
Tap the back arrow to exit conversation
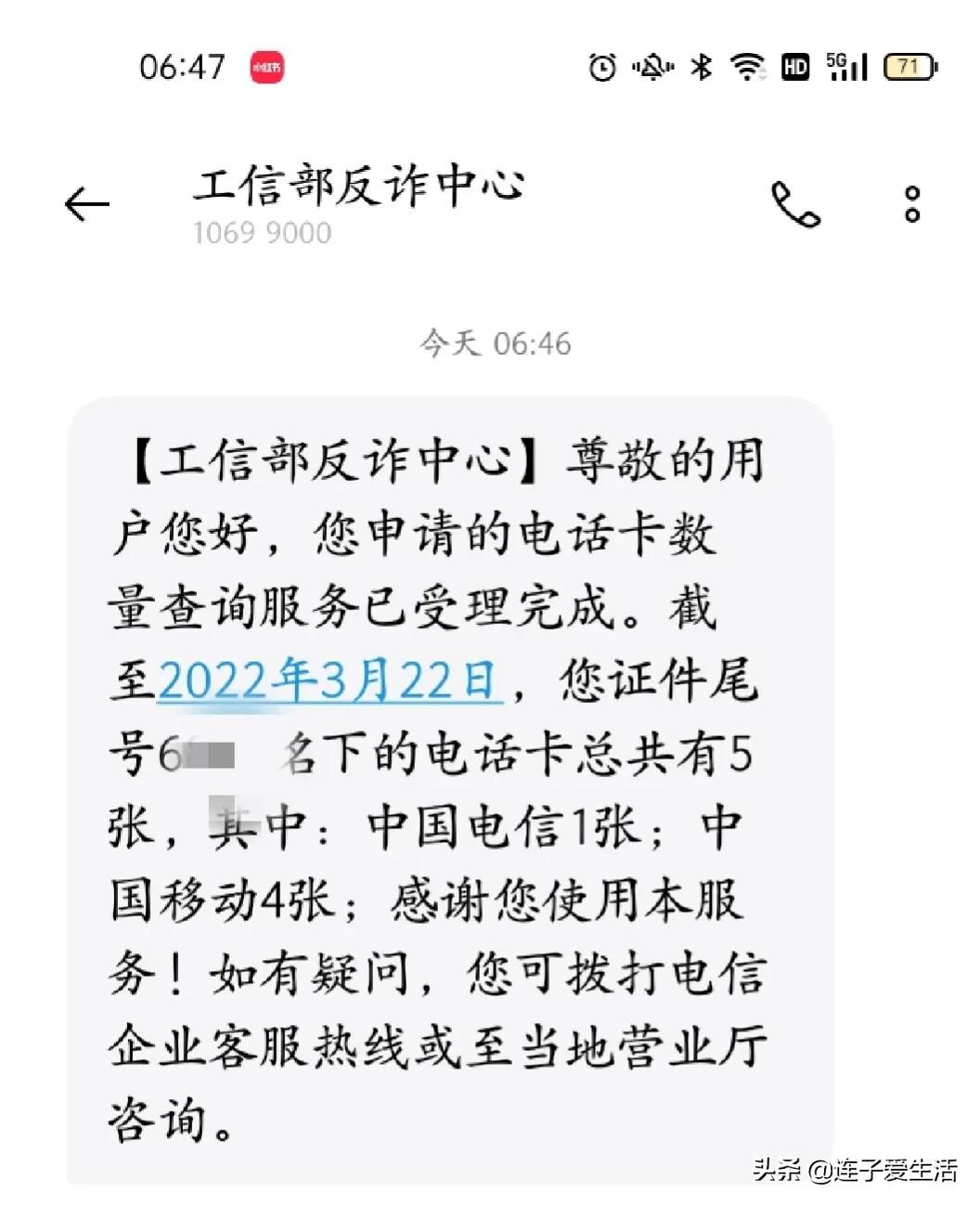85,204
